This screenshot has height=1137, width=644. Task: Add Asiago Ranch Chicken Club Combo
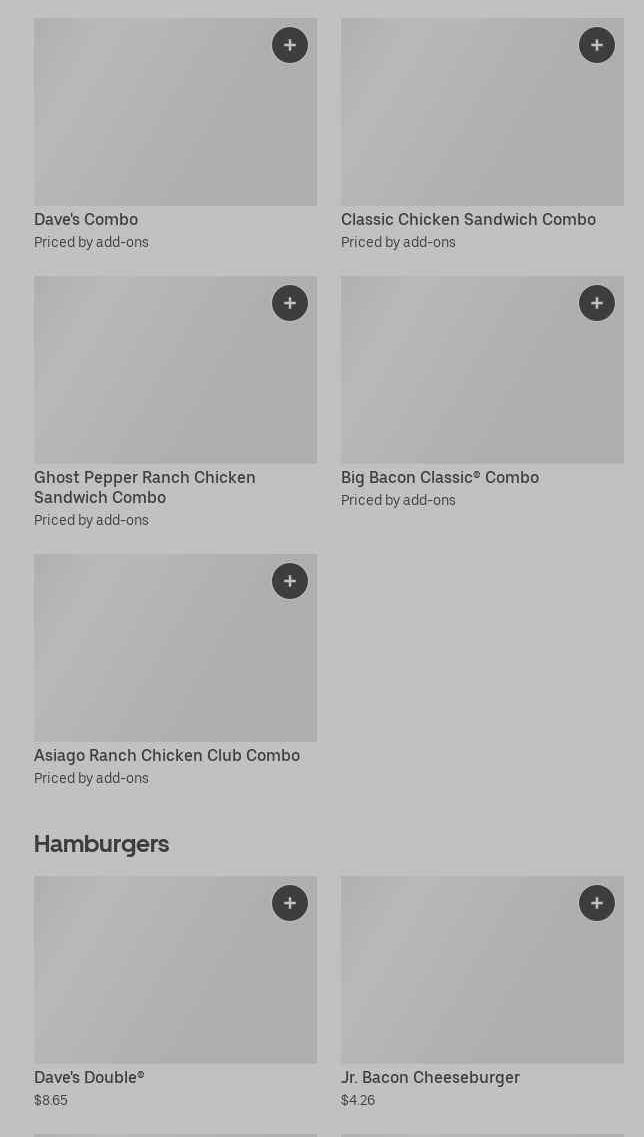pos(290,581)
